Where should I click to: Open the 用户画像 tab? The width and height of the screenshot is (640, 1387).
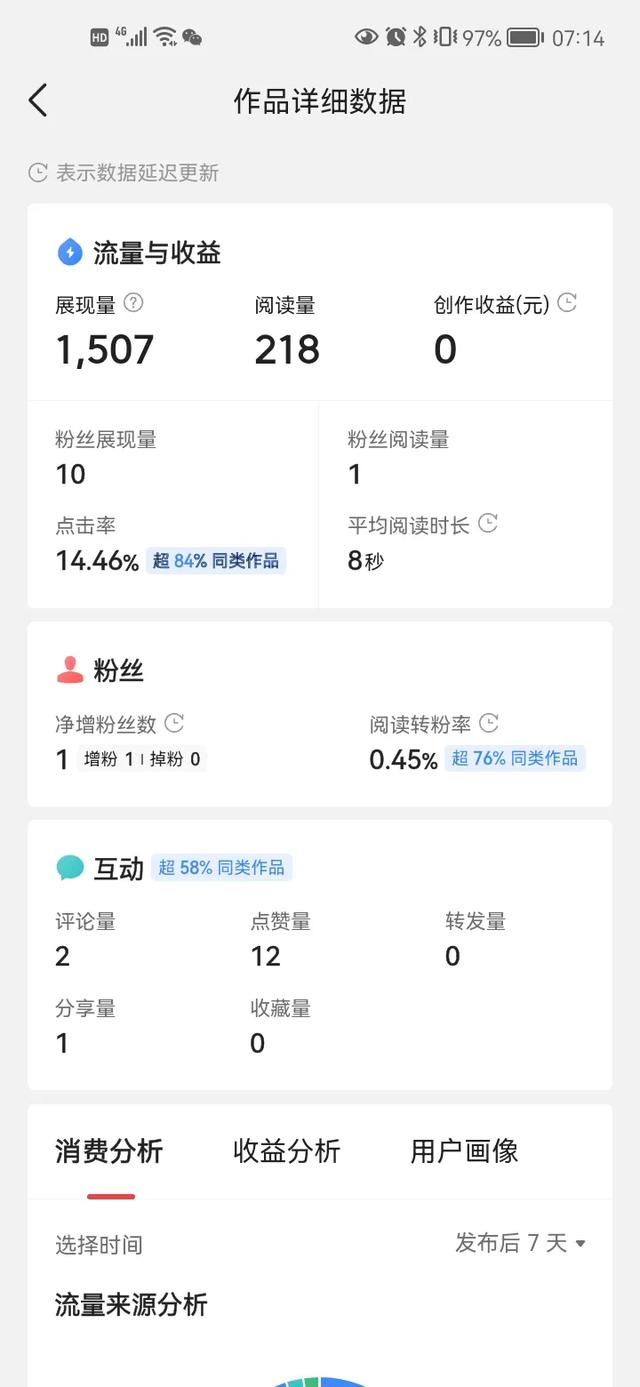pyautogui.click(x=464, y=1151)
